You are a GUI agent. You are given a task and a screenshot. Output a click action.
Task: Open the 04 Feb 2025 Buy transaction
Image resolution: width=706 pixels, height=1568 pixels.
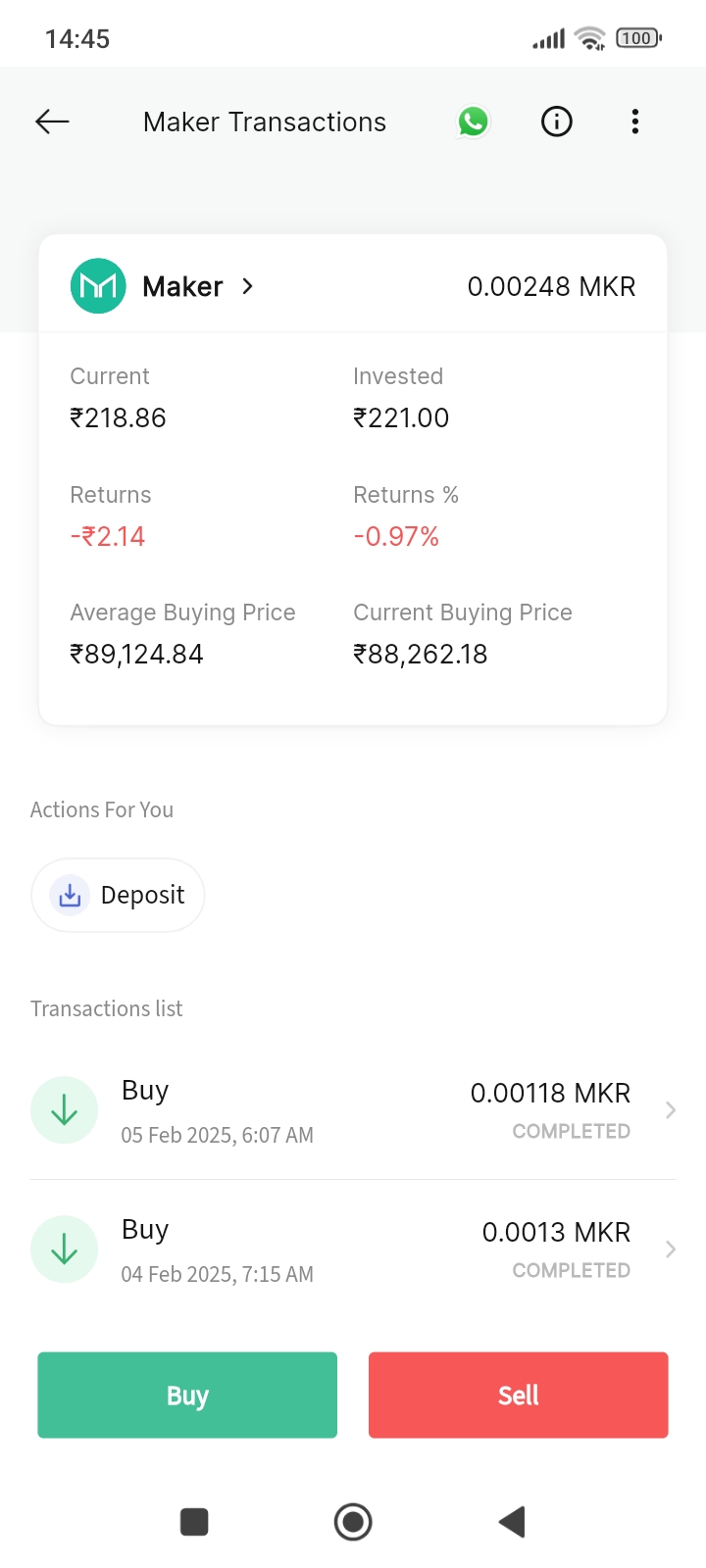(353, 1249)
